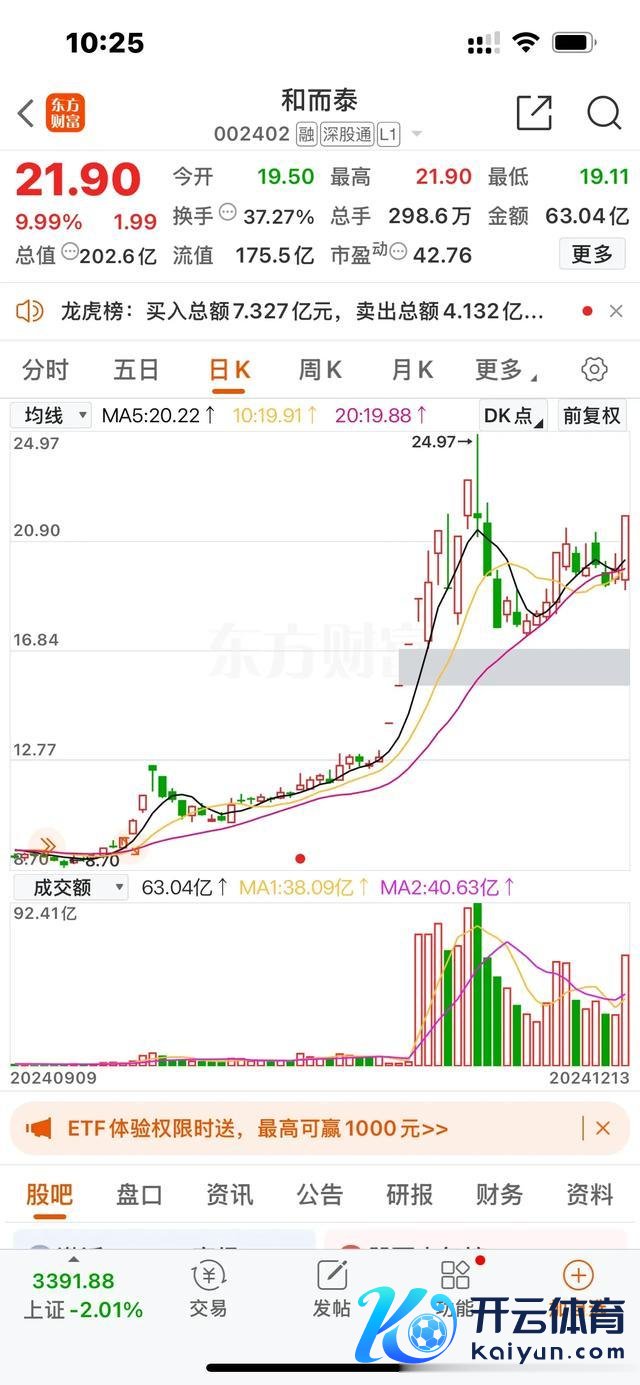Dismiss the 龙虎榜 notice banner
The image size is (640, 1385).
tap(616, 312)
